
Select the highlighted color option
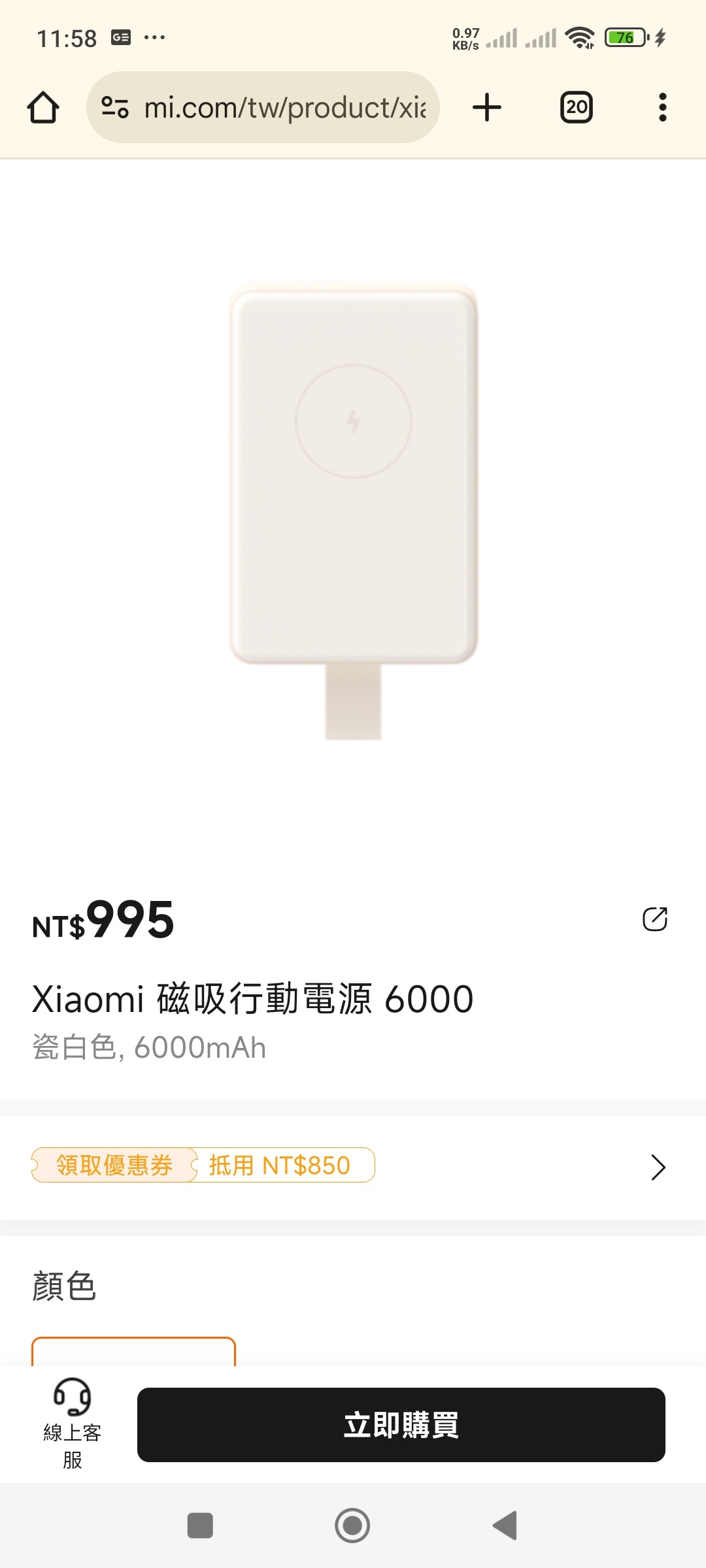(x=133, y=1351)
